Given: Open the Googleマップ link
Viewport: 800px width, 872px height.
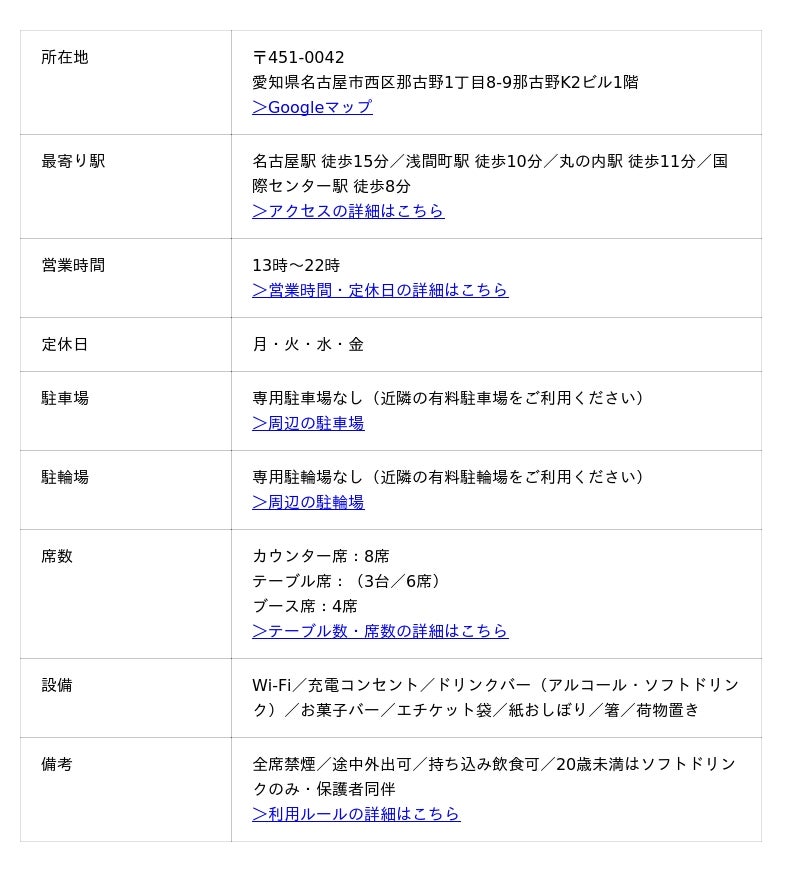Looking at the screenshot, I should 312,107.
